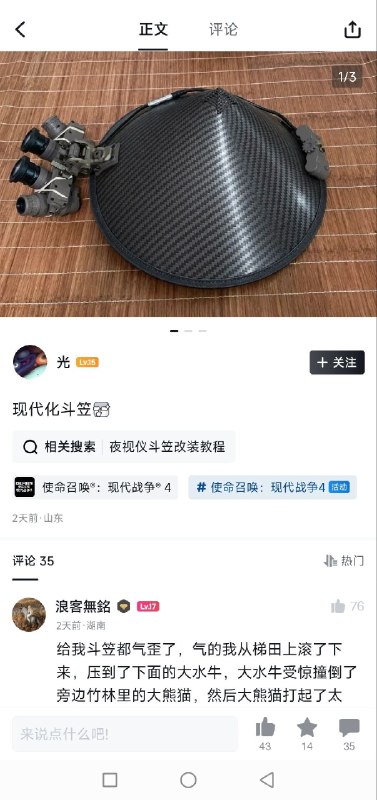The width and height of the screenshot is (377, 800).
Task: Open the #使命召唤:现代战争4 topic tag
Action: (x=272, y=487)
